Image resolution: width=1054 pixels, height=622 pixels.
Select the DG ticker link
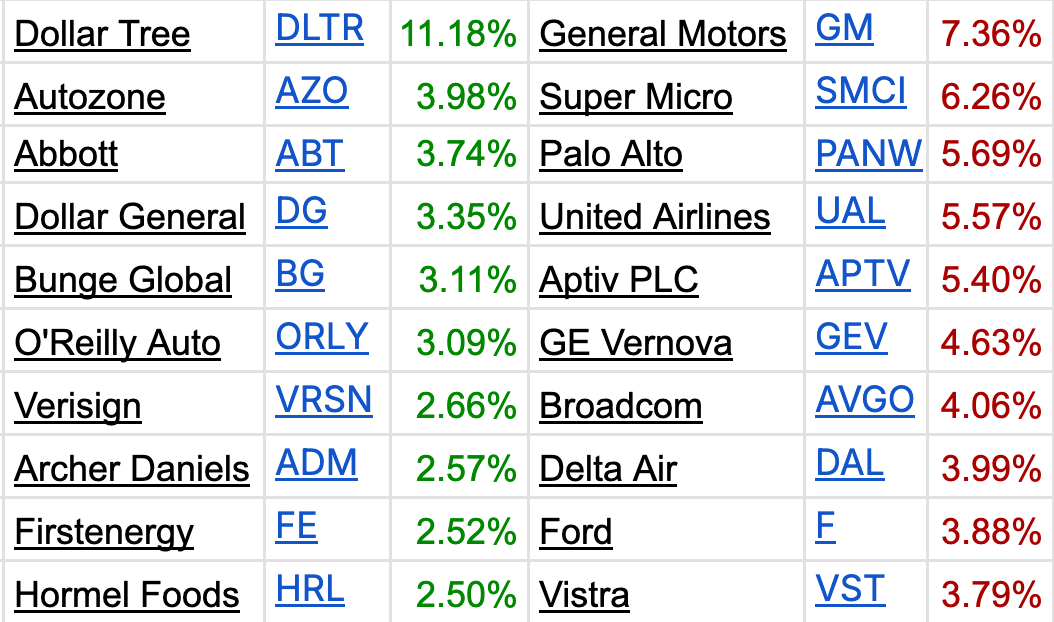[301, 211]
